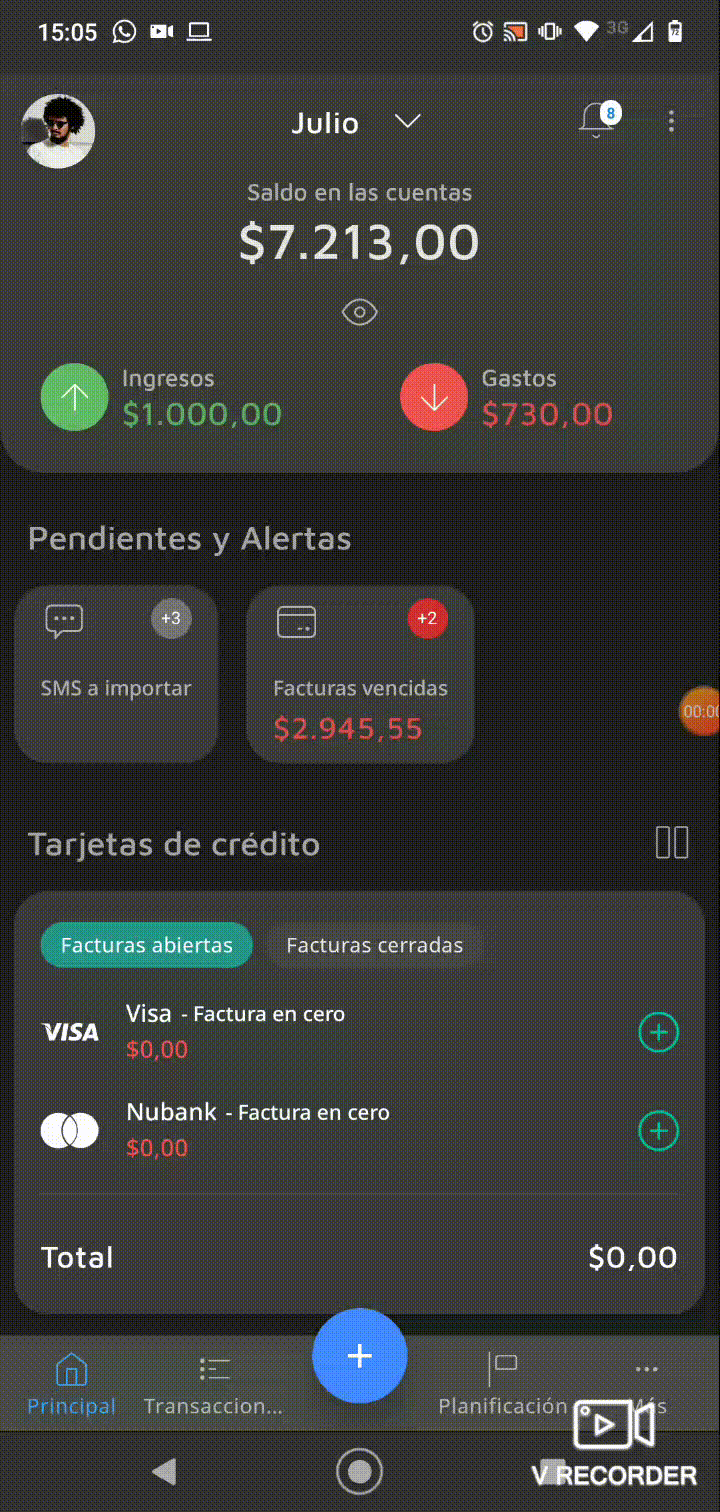Tap Julio's profile picture

click(x=57, y=131)
